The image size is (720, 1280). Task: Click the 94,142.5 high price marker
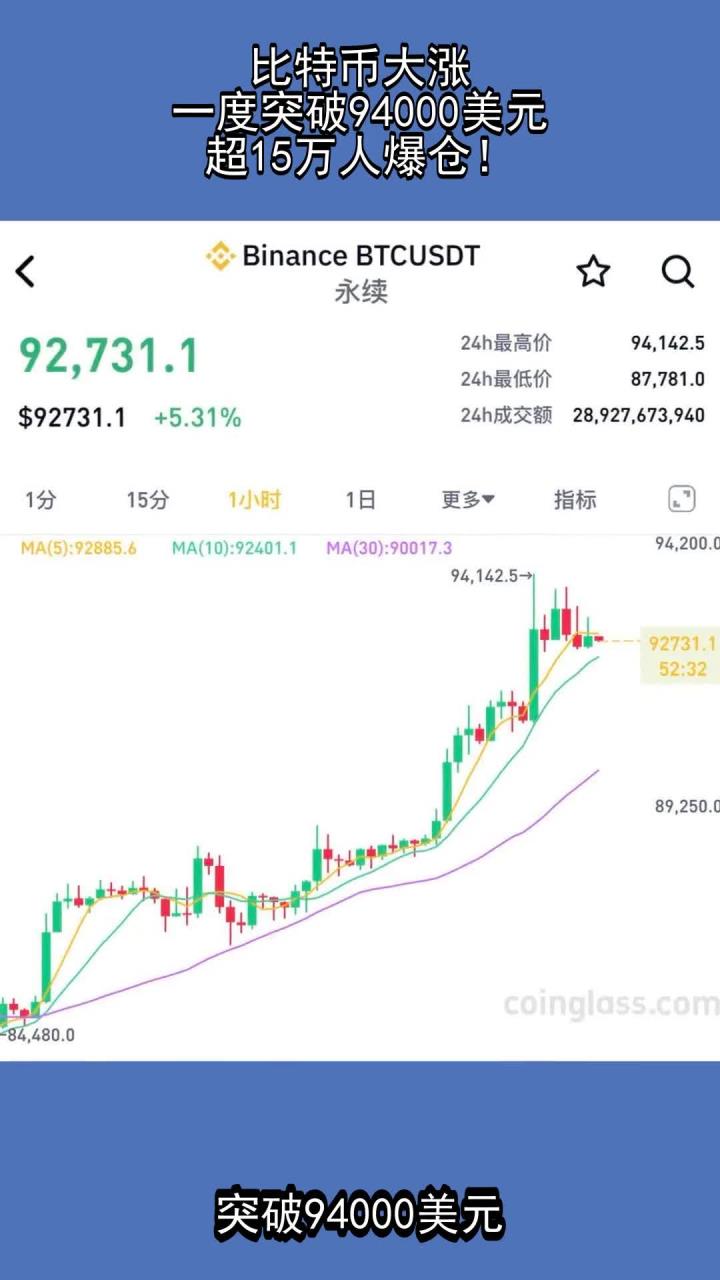[491, 576]
